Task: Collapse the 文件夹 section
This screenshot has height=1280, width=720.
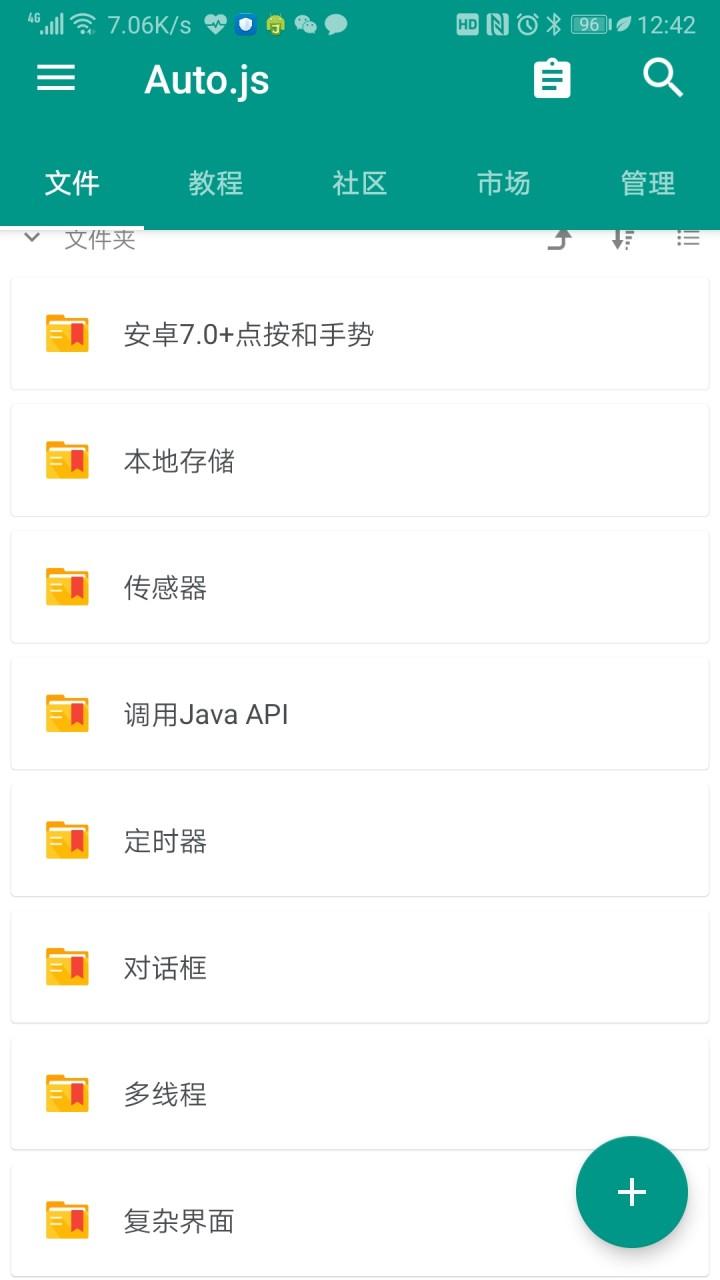Action: click(31, 238)
